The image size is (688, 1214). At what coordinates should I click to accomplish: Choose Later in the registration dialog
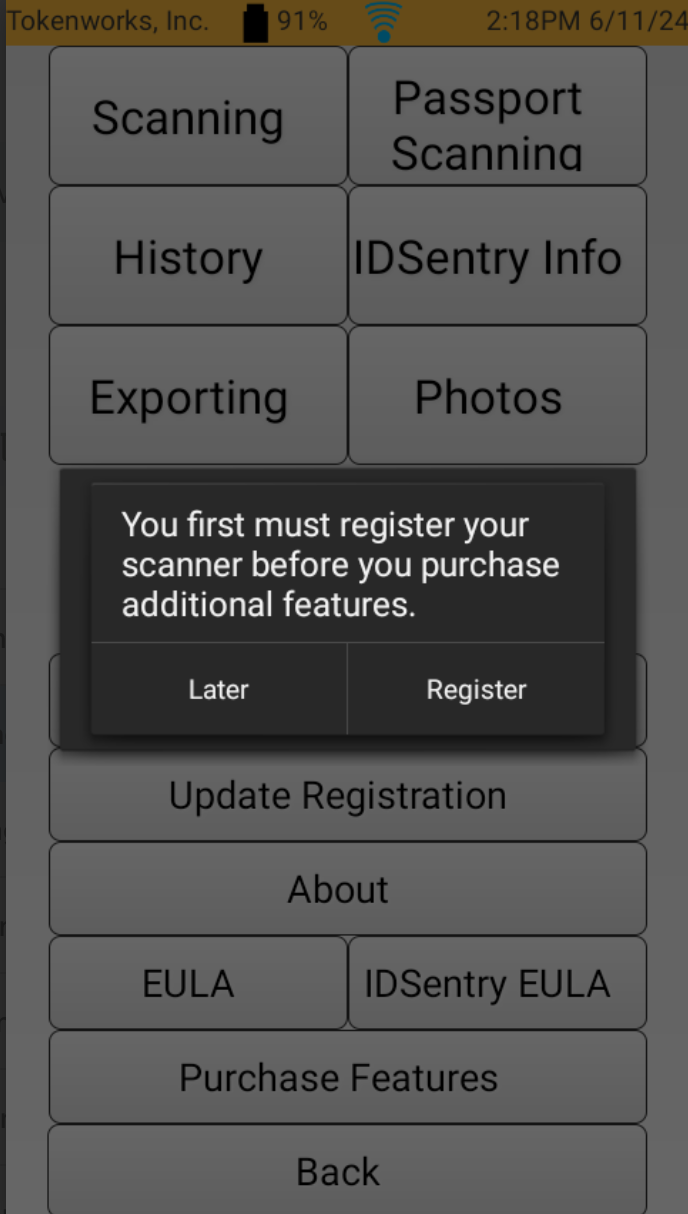pos(219,689)
